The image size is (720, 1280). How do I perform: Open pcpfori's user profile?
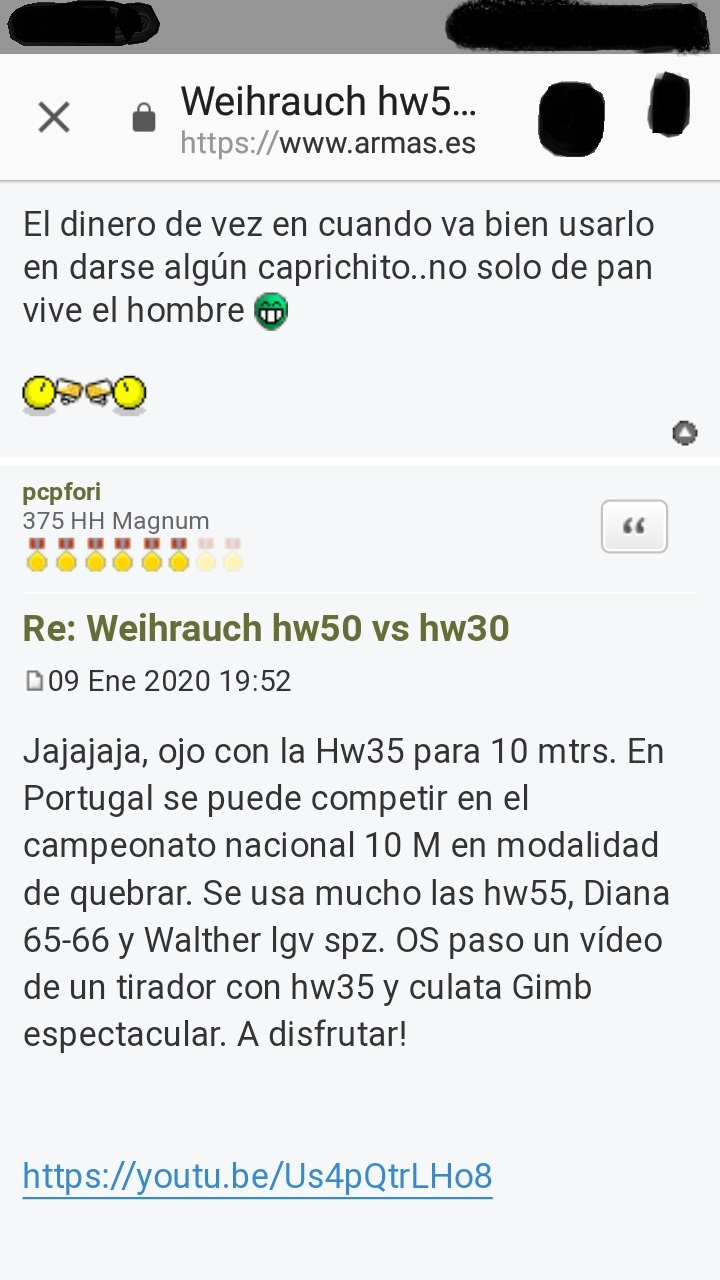pos(61,492)
